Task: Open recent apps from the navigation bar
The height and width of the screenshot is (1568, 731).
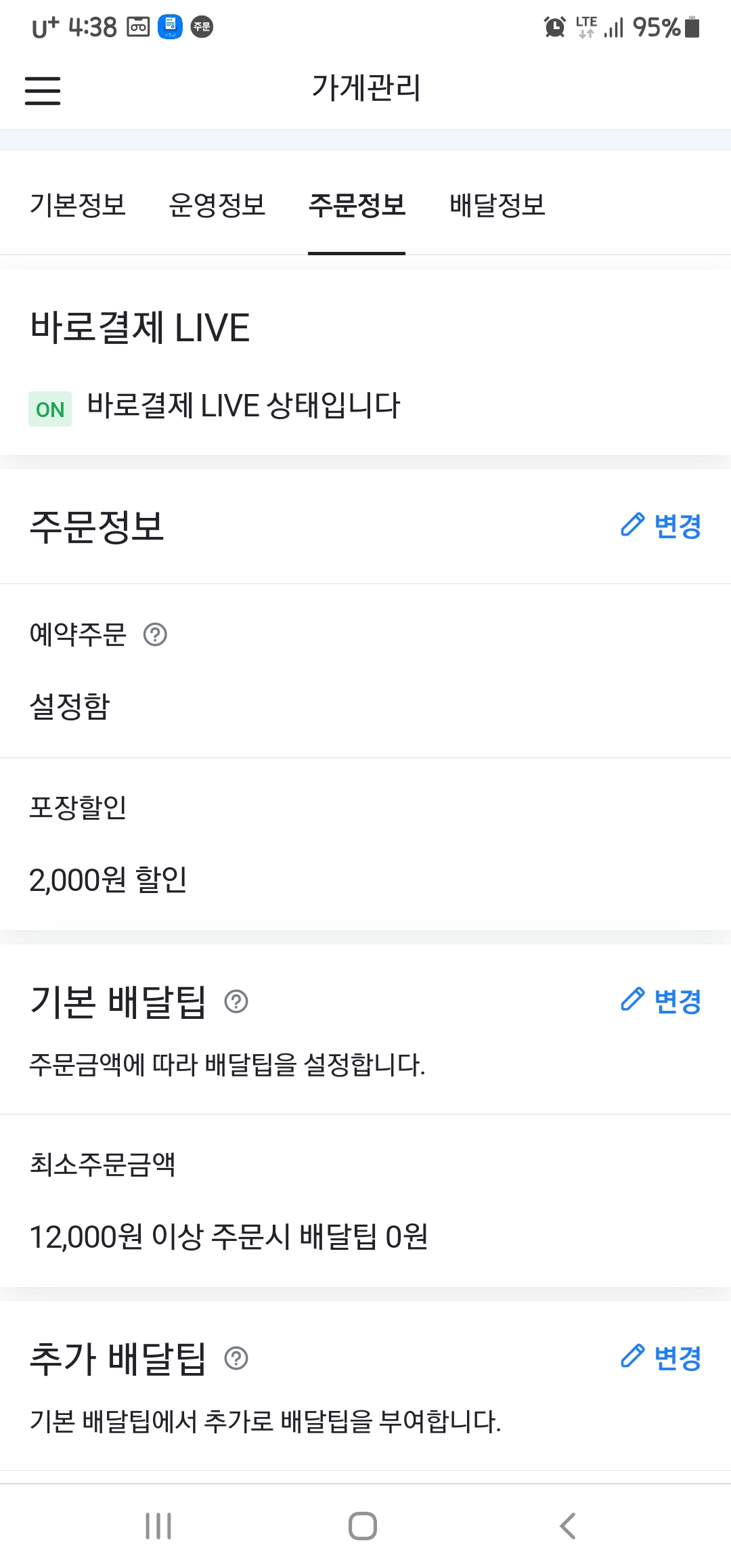Action: (158, 1526)
